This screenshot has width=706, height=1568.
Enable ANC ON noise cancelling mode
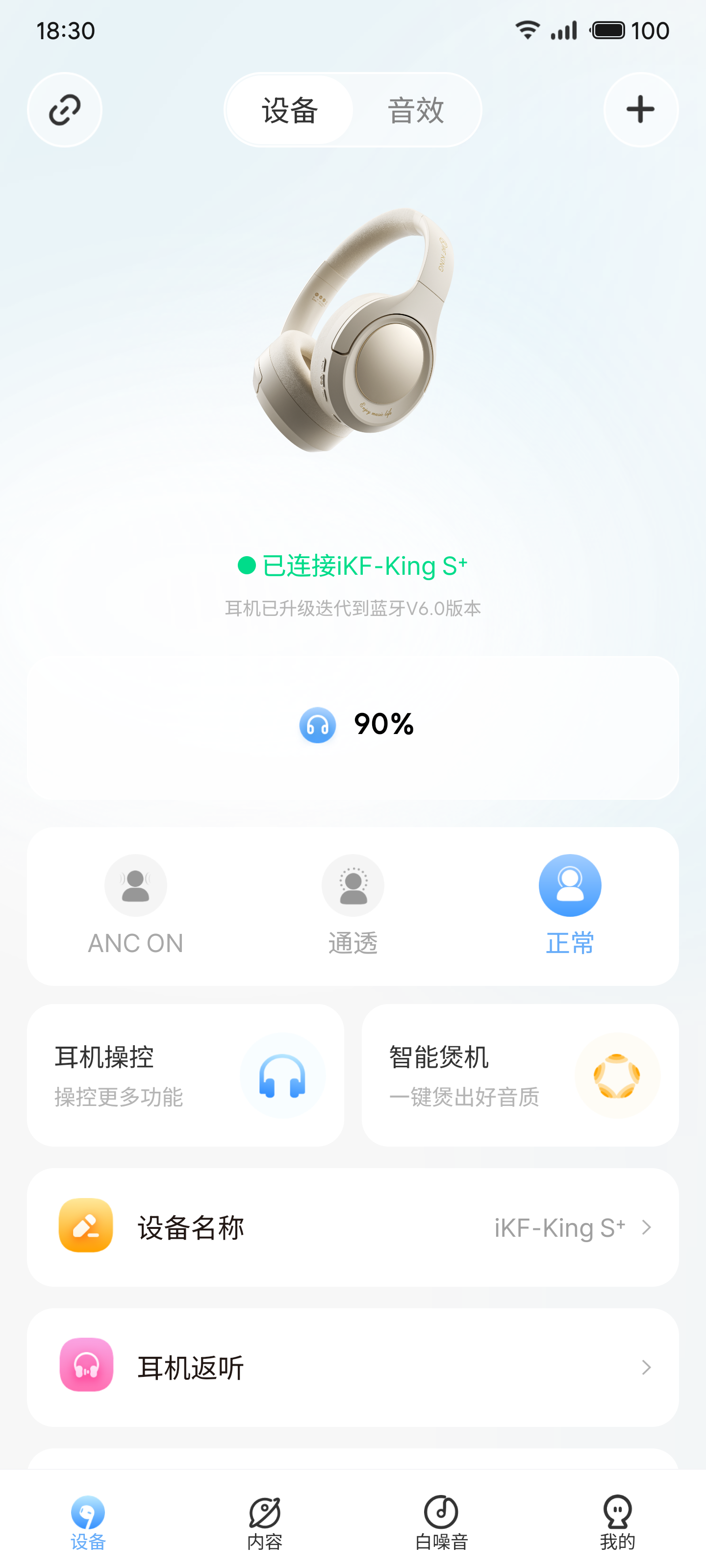click(x=136, y=905)
